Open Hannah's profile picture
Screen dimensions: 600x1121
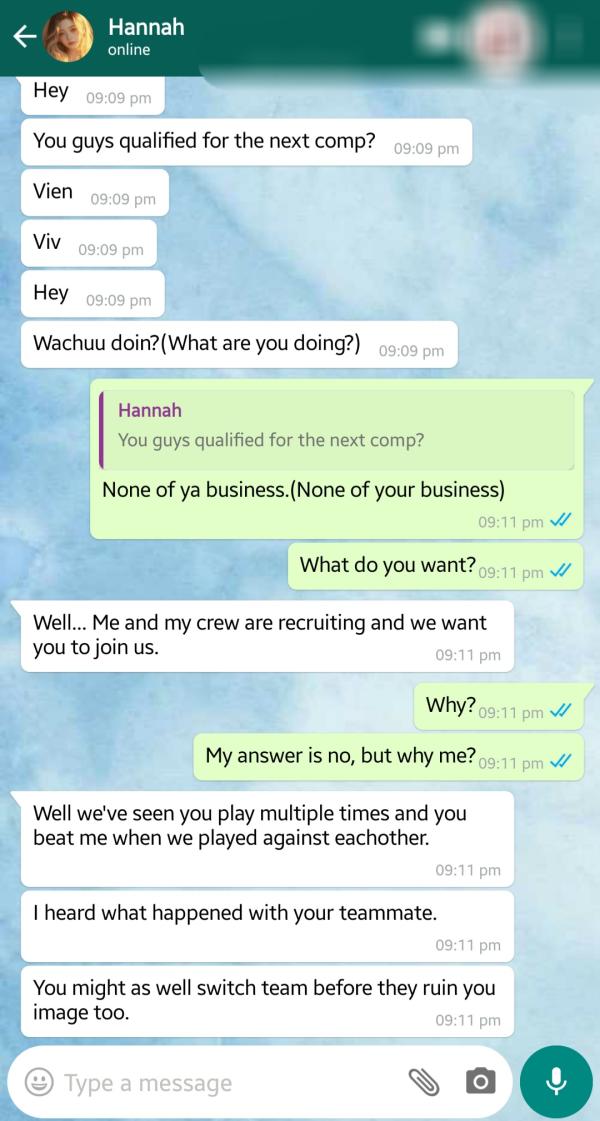click(69, 37)
